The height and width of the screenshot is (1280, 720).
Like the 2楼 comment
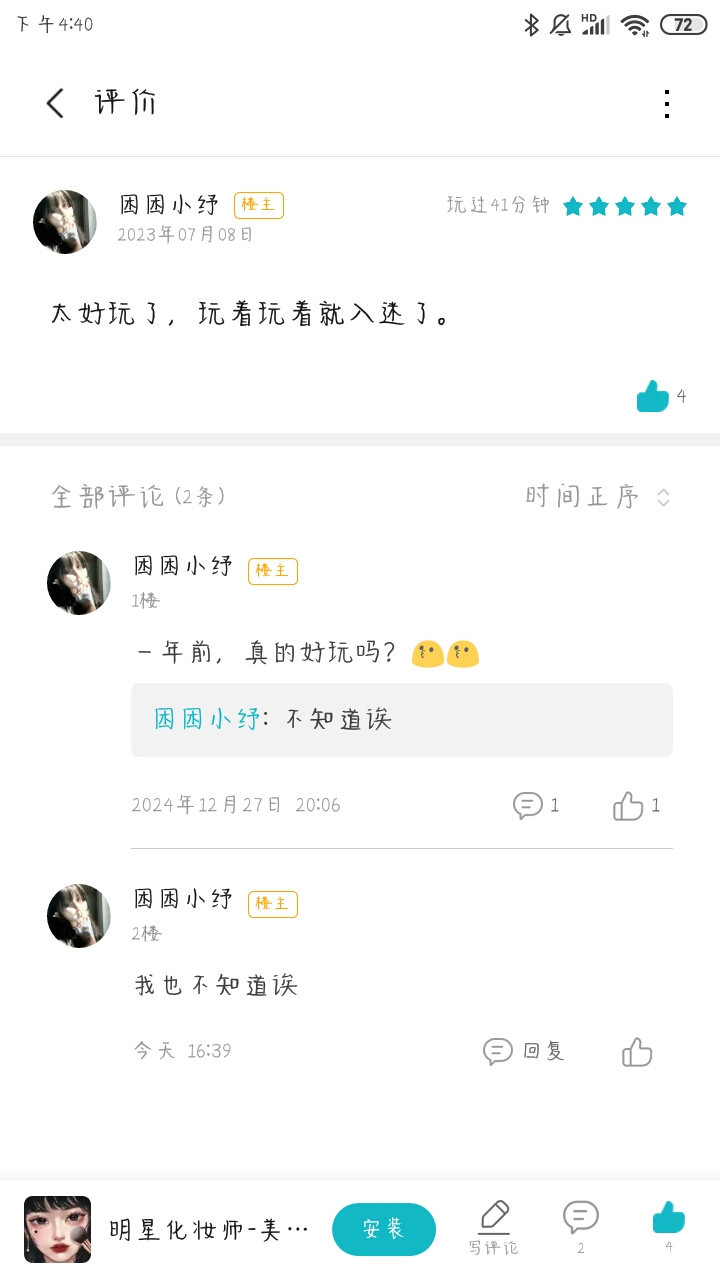(637, 1052)
